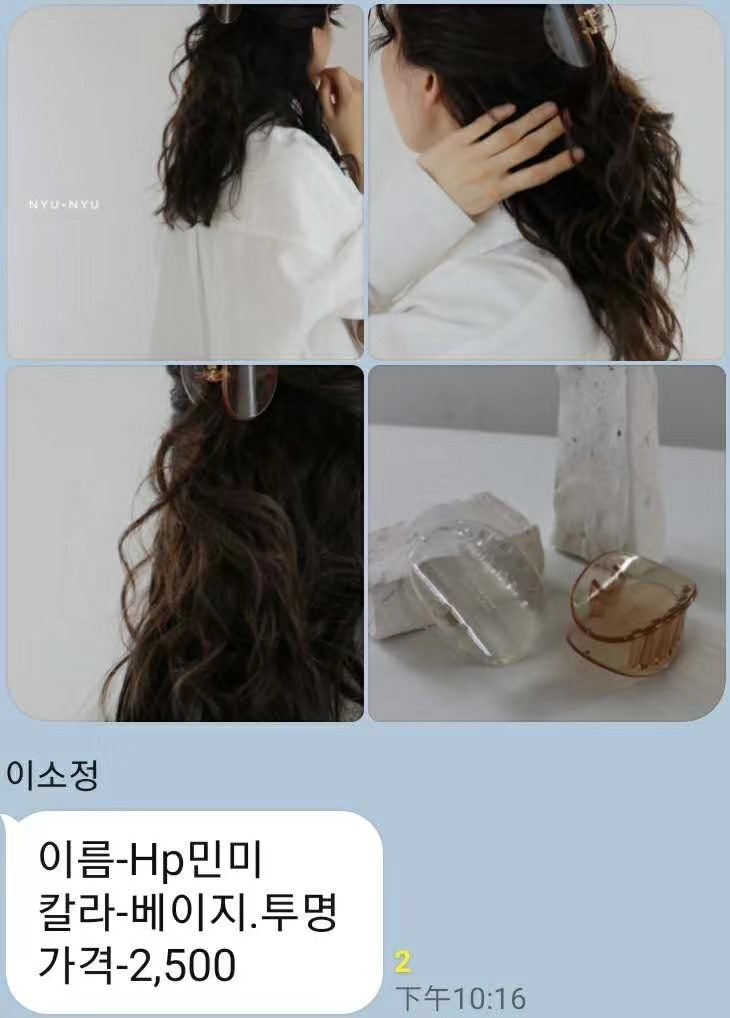Open the photo of a hand touching hair
This screenshot has width=730, height=1018.
point(546,181)
